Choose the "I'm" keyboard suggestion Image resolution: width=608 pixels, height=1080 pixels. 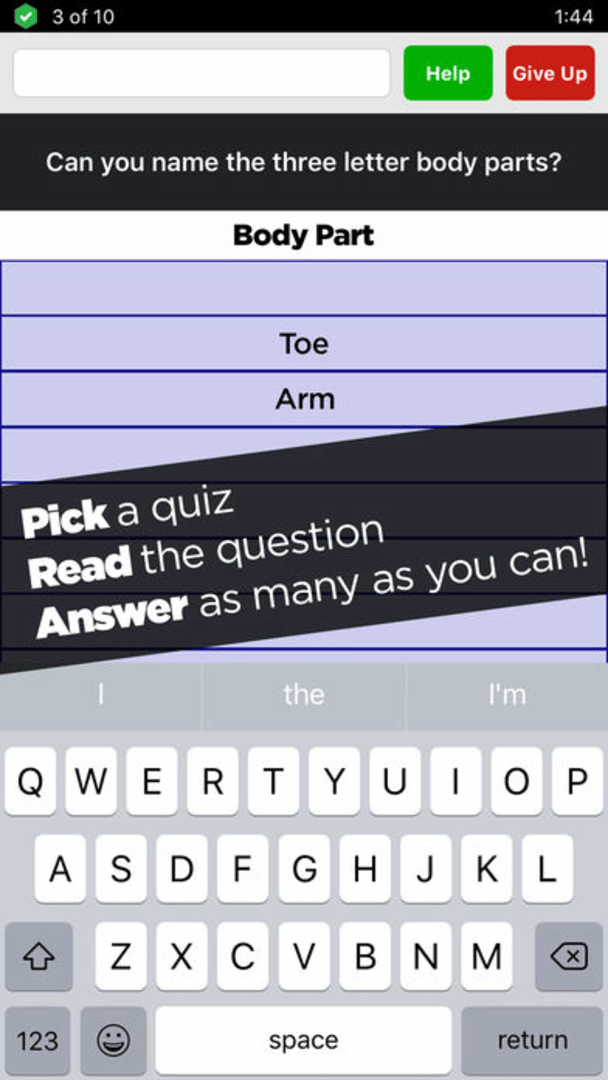pyautogui.click(x=507, y=694)
